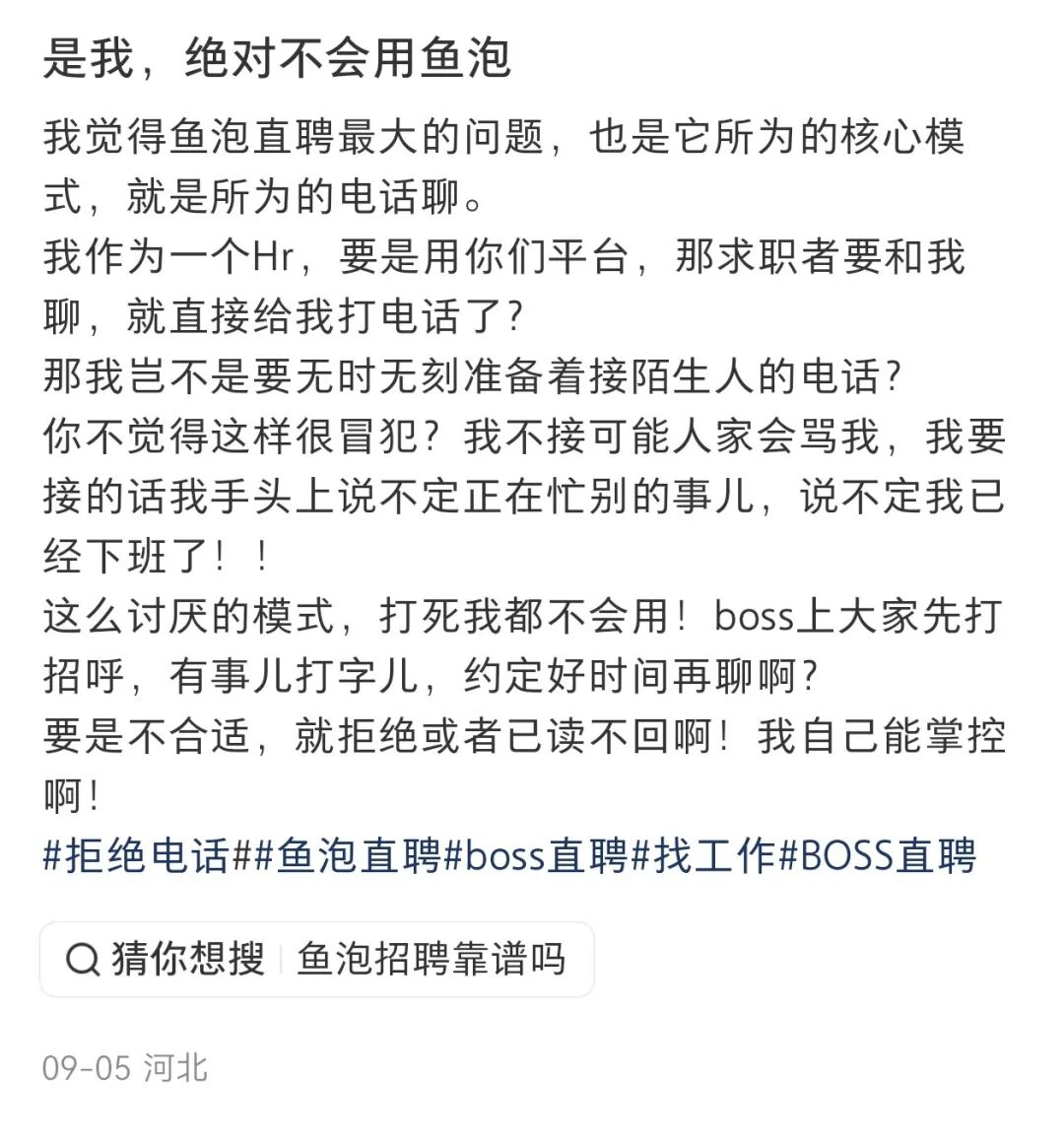Open the lowercase #boss直聘 hashtag
This screenshot has height=1144, width=1064.
coord(536,855)
